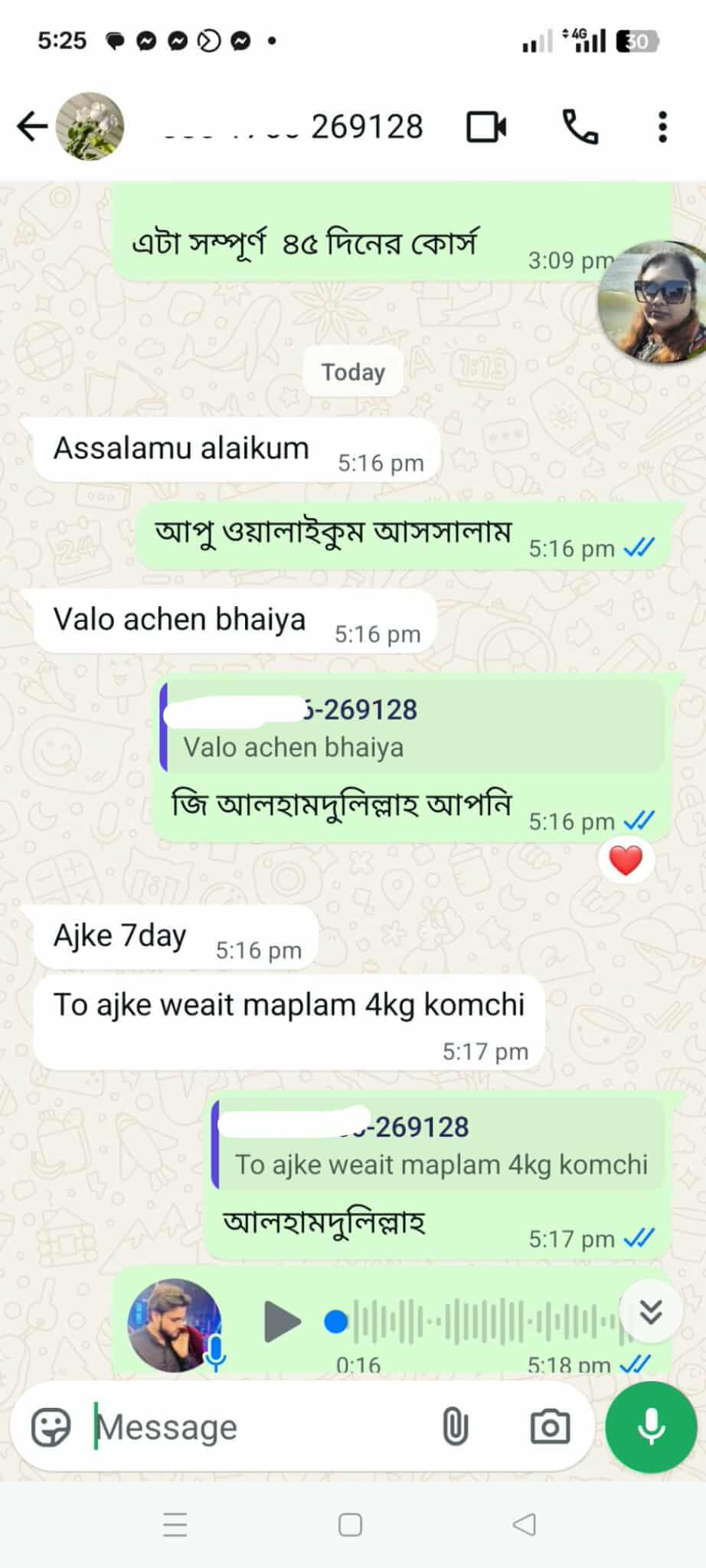
Task: Open the quoted '4kg komchi' reply
Action: pyautogui.click(x=440, y=1146)
